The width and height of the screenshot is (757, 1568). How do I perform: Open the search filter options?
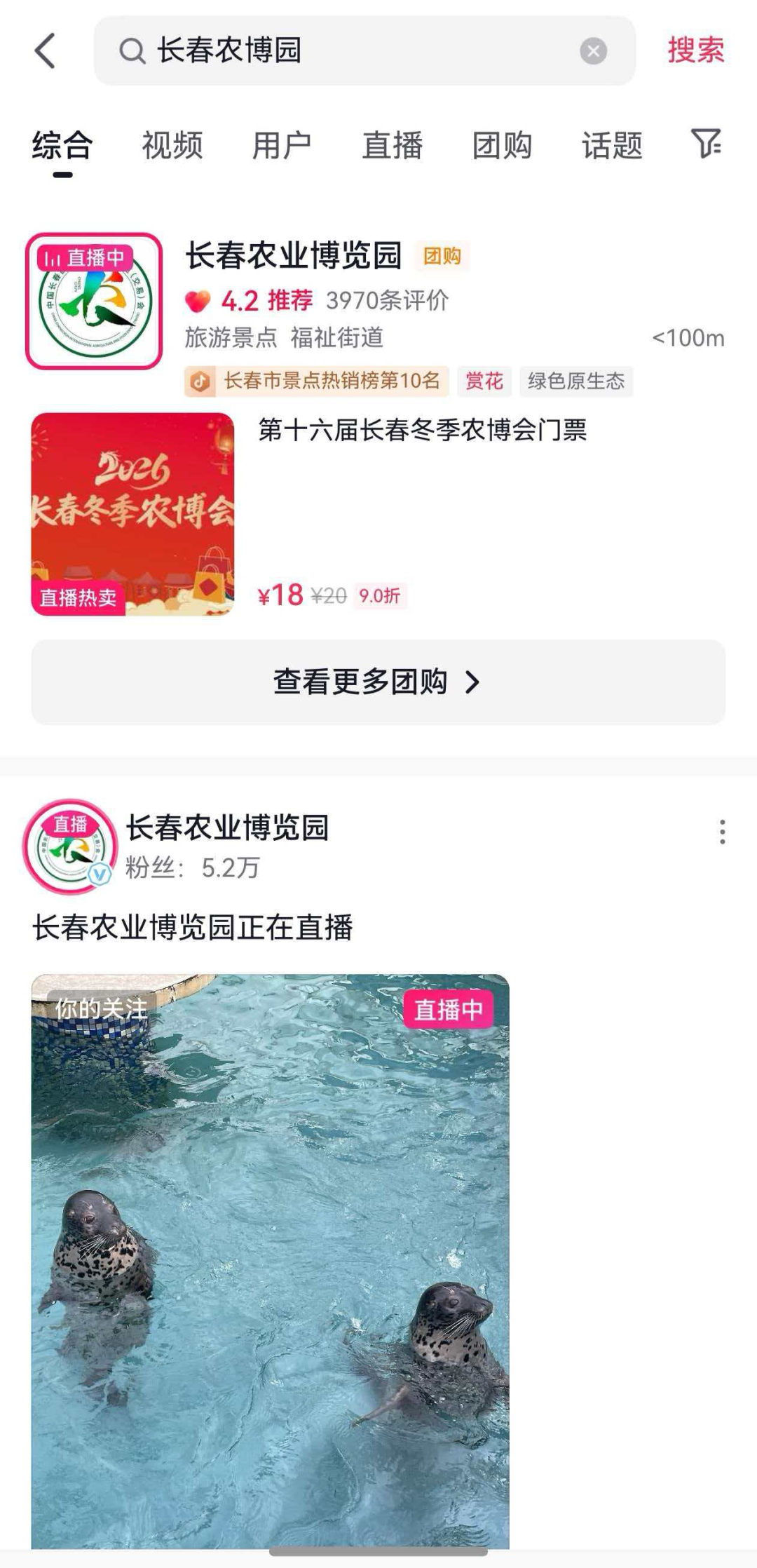point(706,144)
